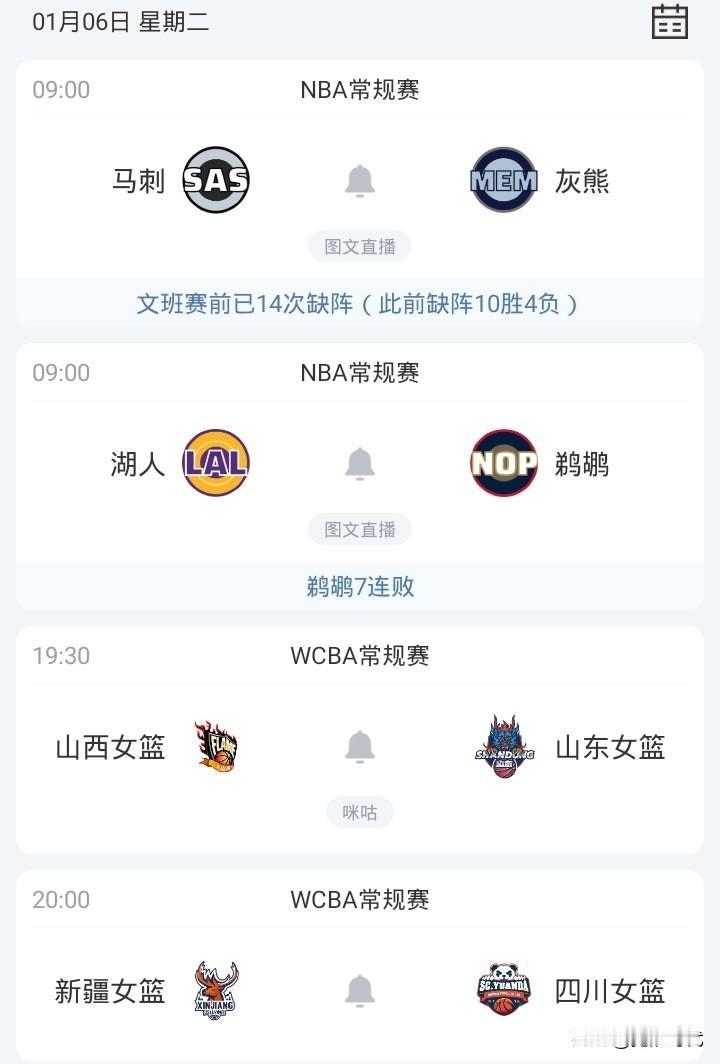Enable the reminder bell for Lakers vs Pelicans
Image resolution: width=720 pixels, height=1064 pixels.
pos(359,462)
